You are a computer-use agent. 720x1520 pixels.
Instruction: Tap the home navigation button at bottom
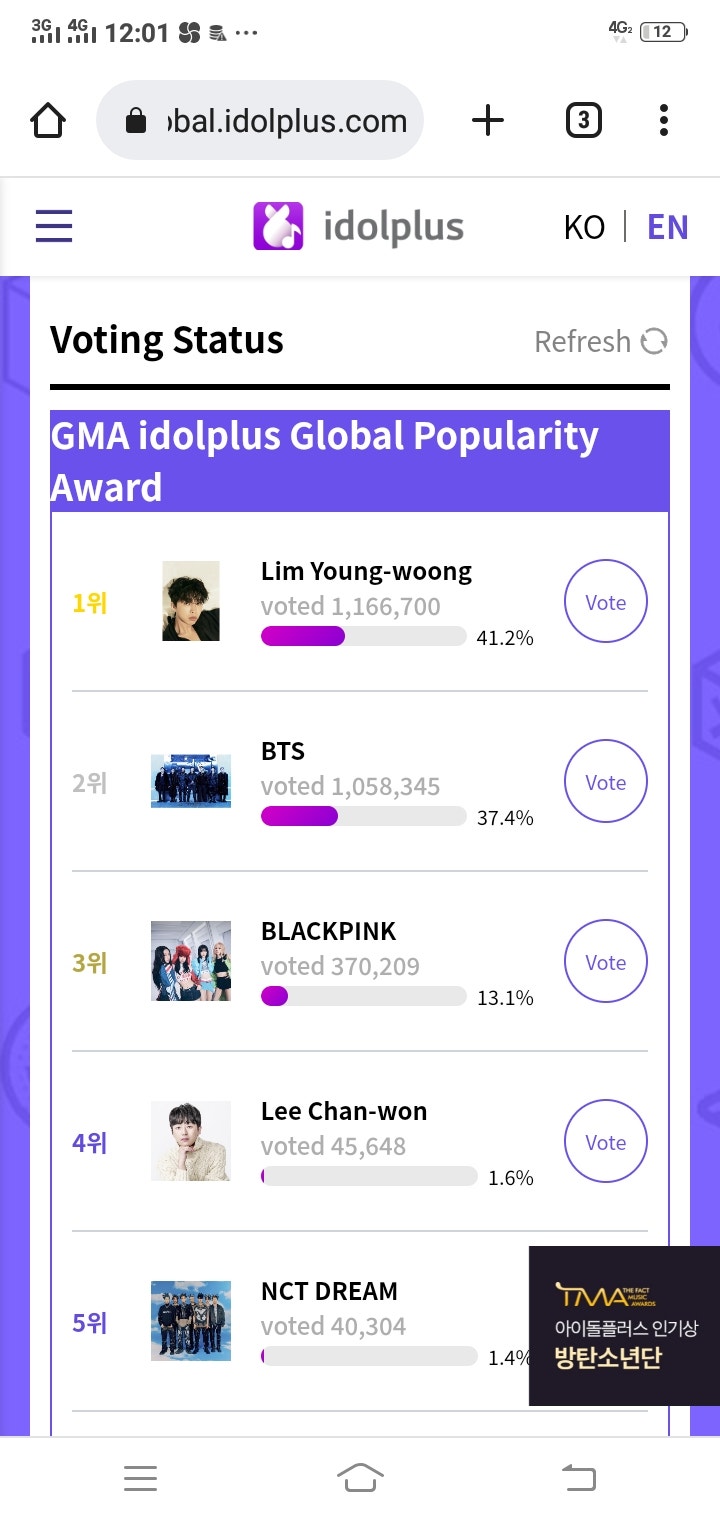coord(360,1477)
